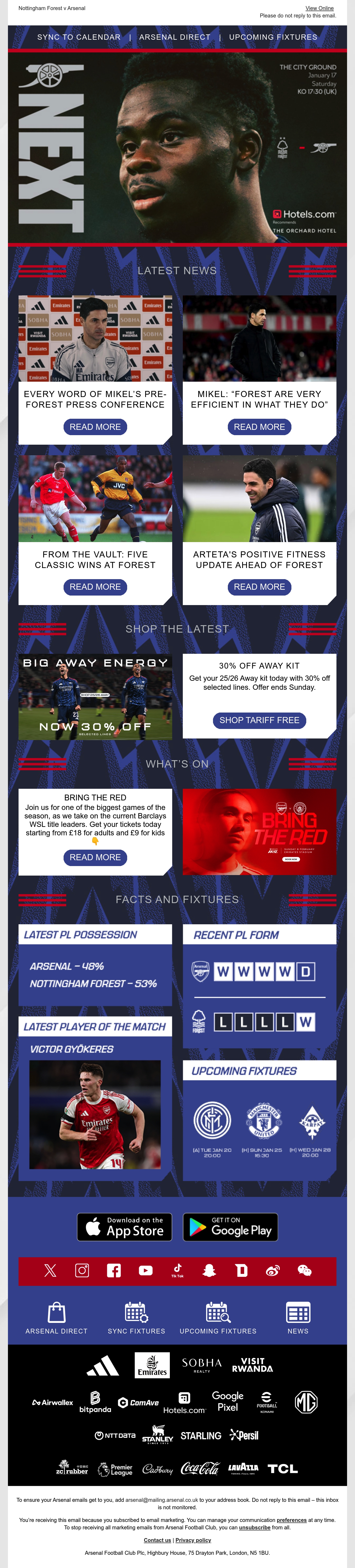Image resolution: width=355 pixels, height=1568 pixels.
Task: Read more about Bring The Red
Action: click(95, 857)
